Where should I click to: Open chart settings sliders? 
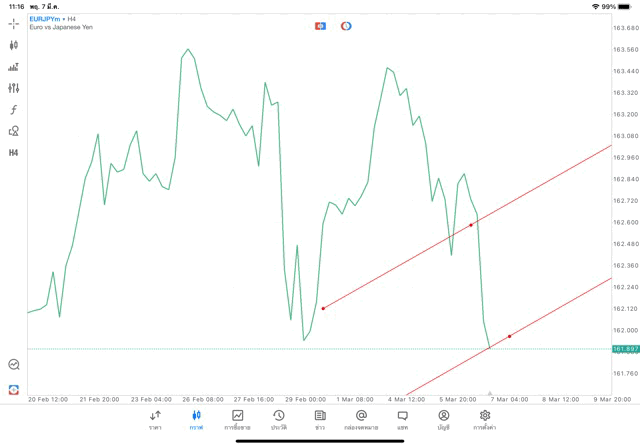[13, 88]
